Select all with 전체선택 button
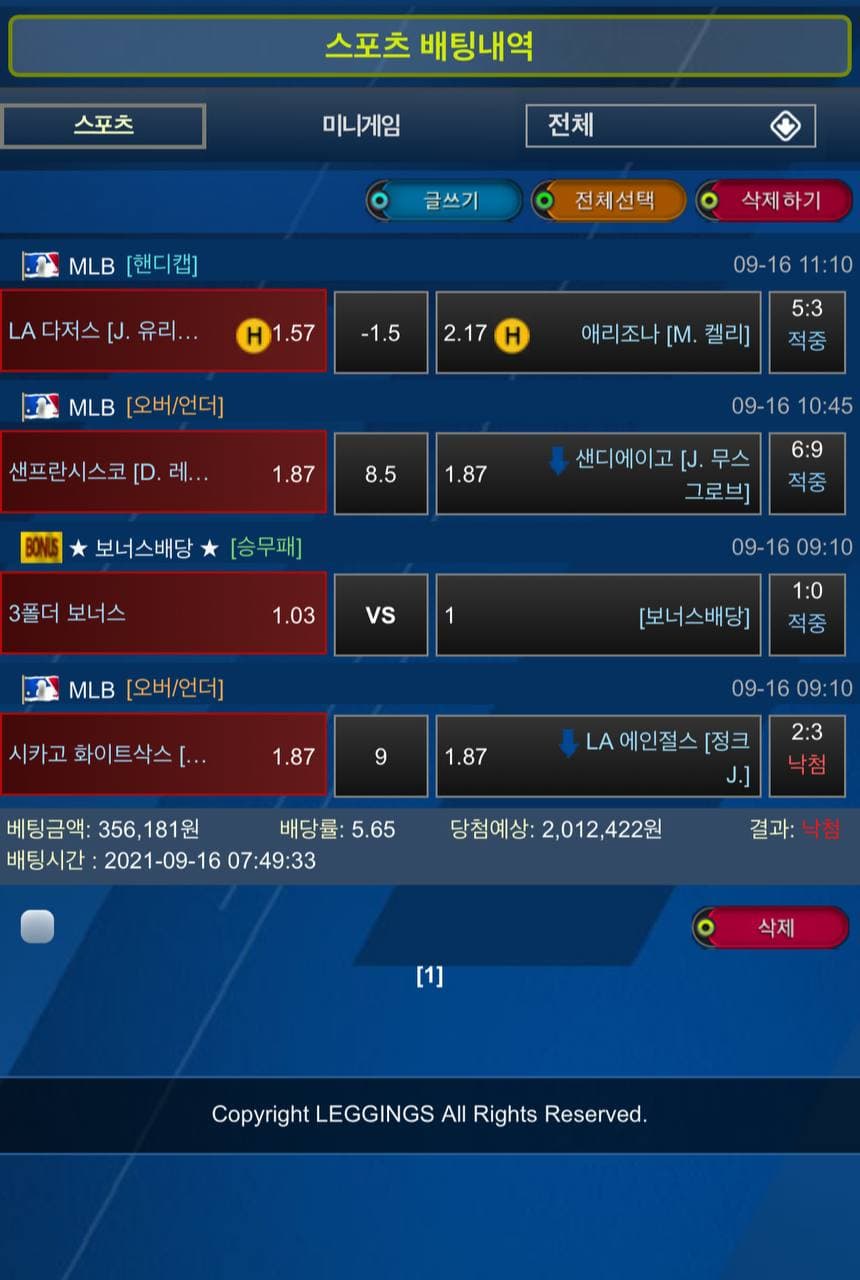This screenshot has width=860, height=1280. [609, 201]
